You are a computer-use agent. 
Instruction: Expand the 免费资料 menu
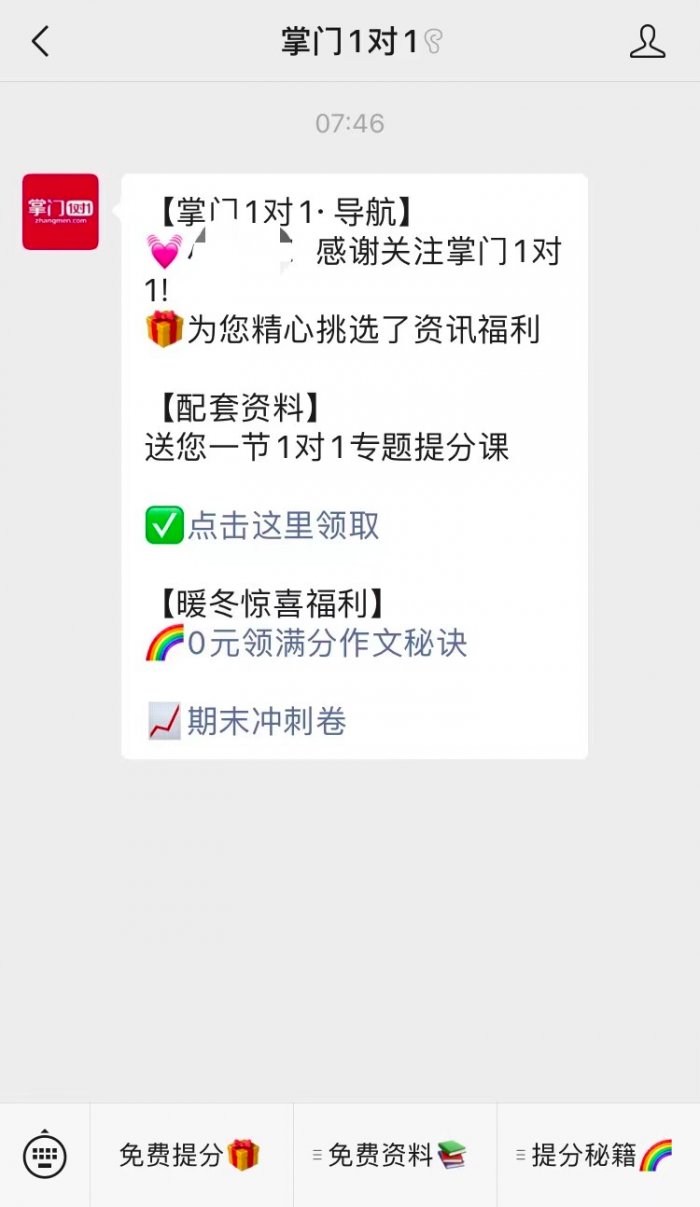[x=395, y=1155]
